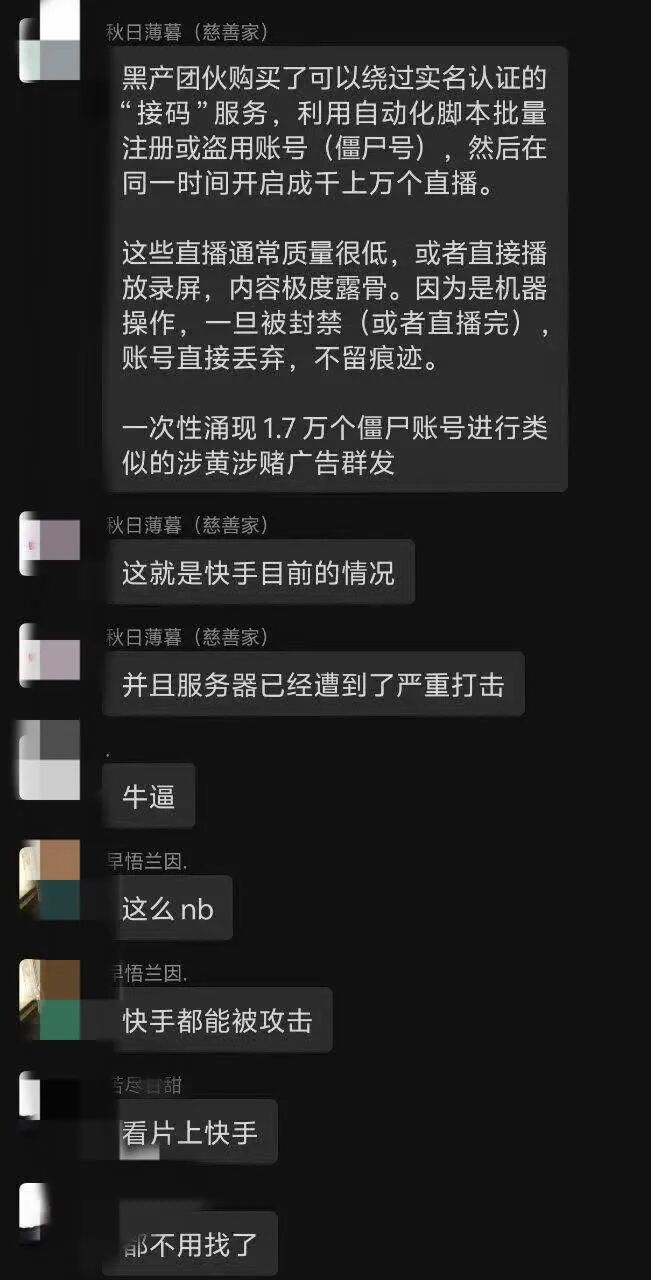Open avatar next to 都不用找了
Viewport: 651px width, 1280px height.
click(x=50, y=1213)
